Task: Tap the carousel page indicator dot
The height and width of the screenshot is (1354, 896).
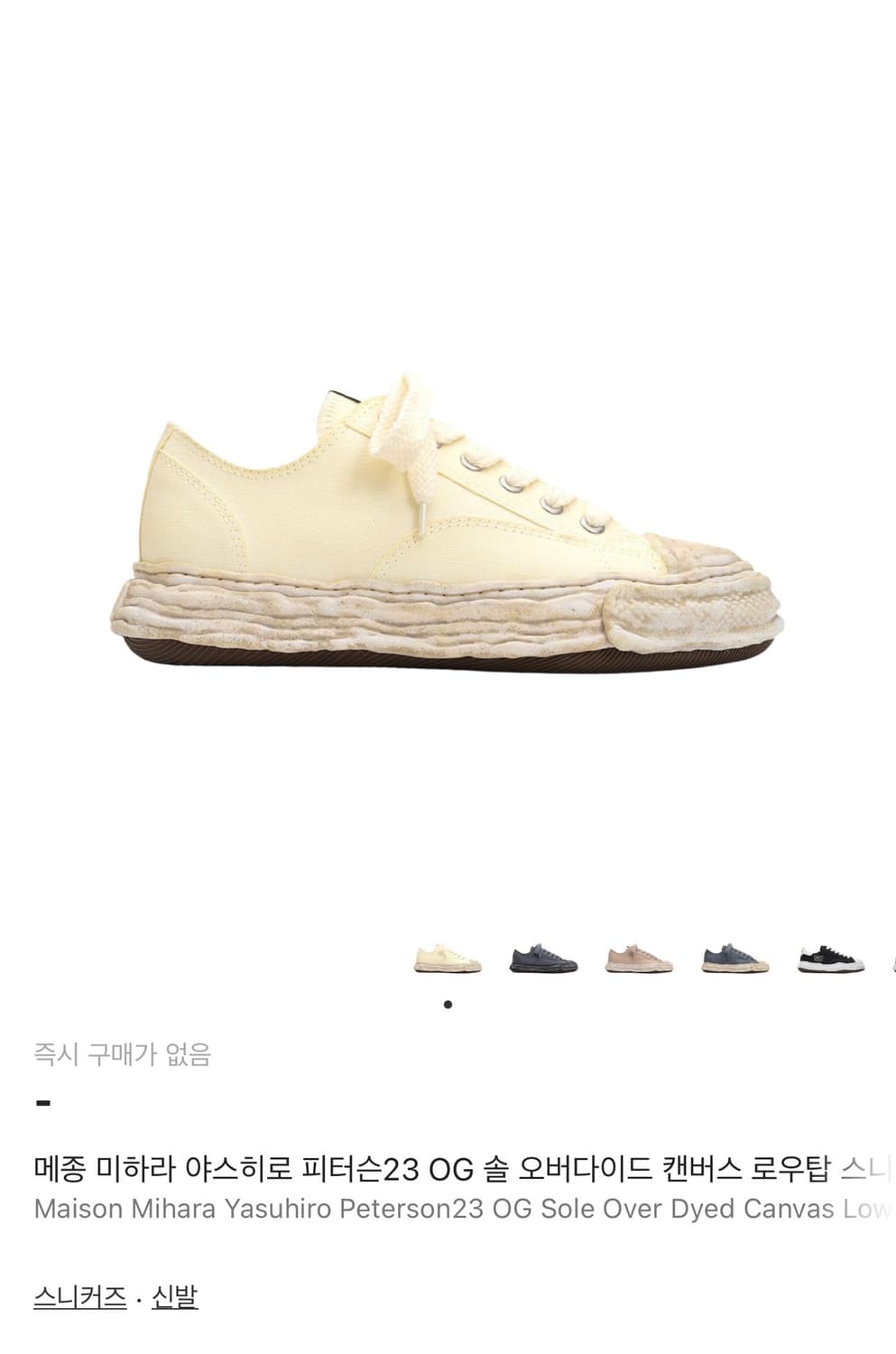Action: (x=447, y=1003)
